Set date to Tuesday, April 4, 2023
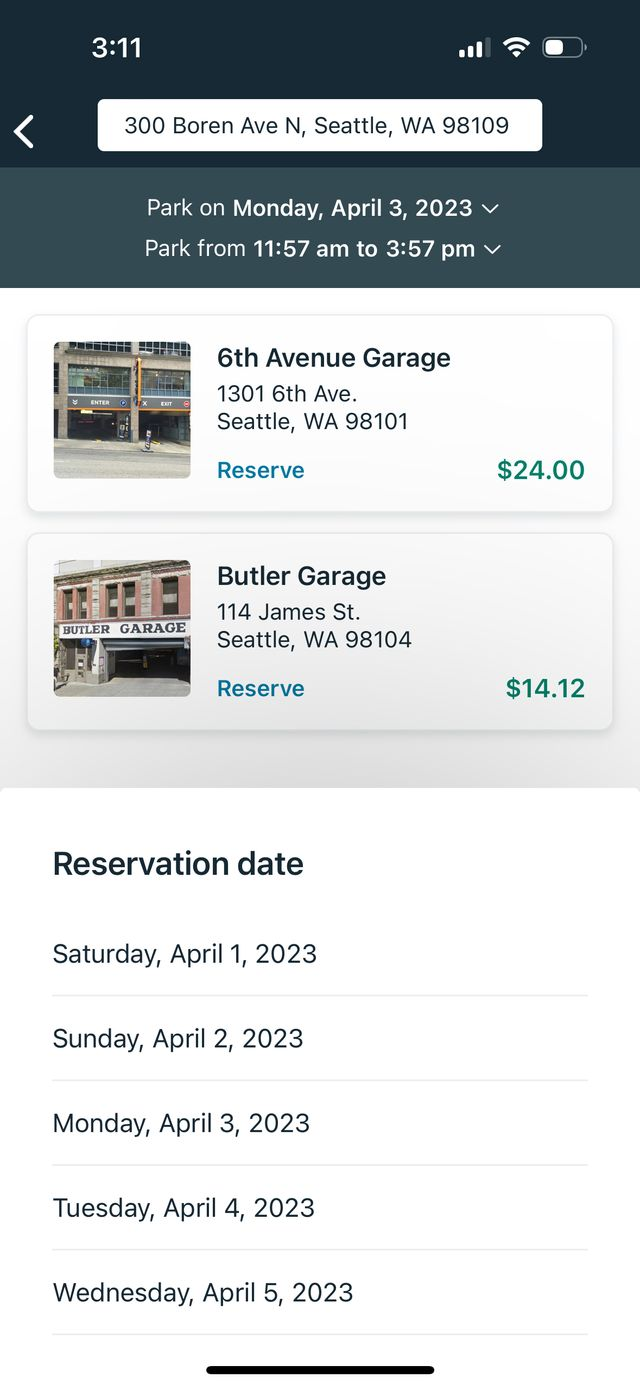Image resolution: width=640 pixels, height=1387 pixels. pyautogui.click(x=184, y=1207)
